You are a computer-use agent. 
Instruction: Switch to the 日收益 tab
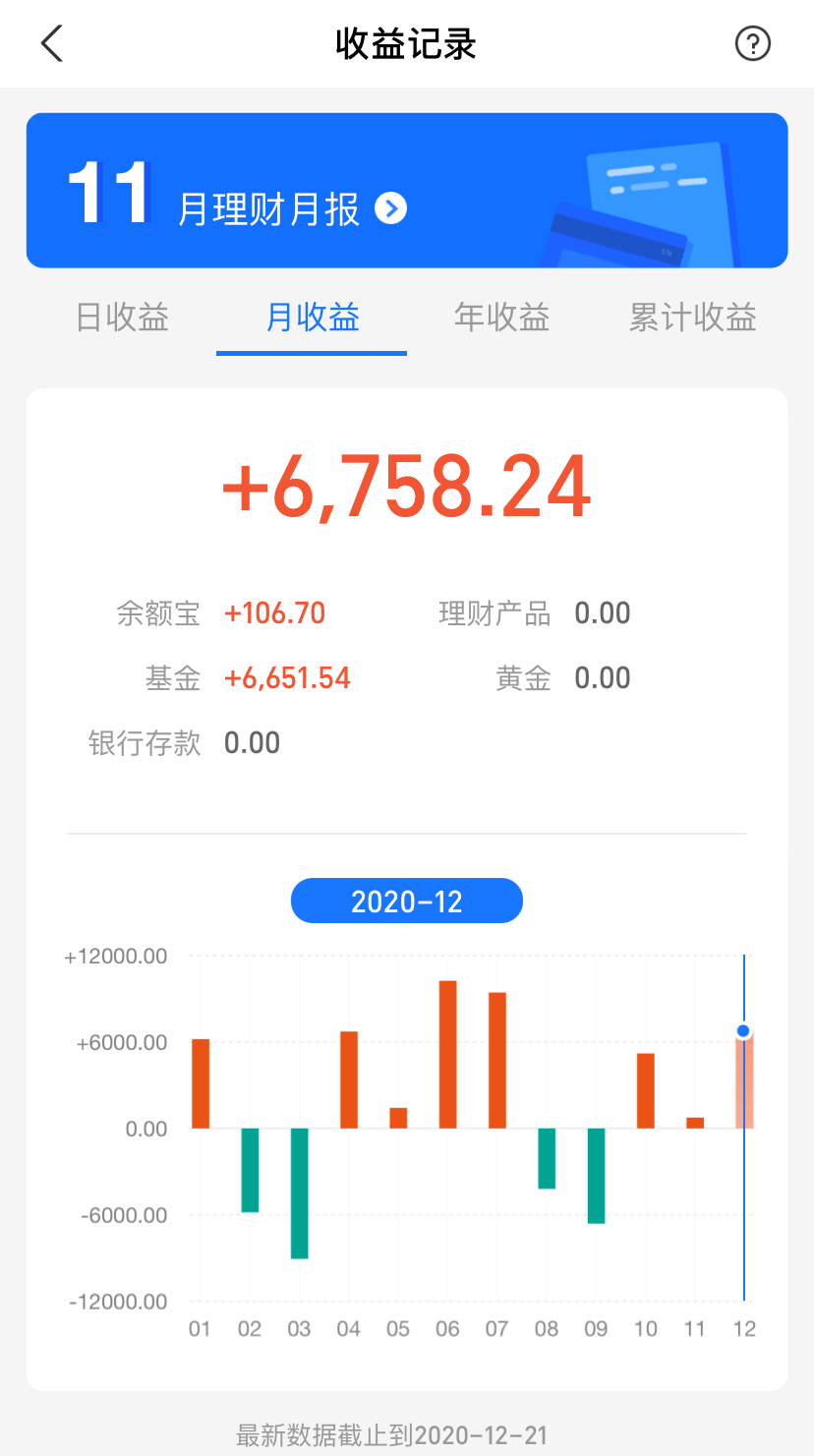(x=123, y=318)
